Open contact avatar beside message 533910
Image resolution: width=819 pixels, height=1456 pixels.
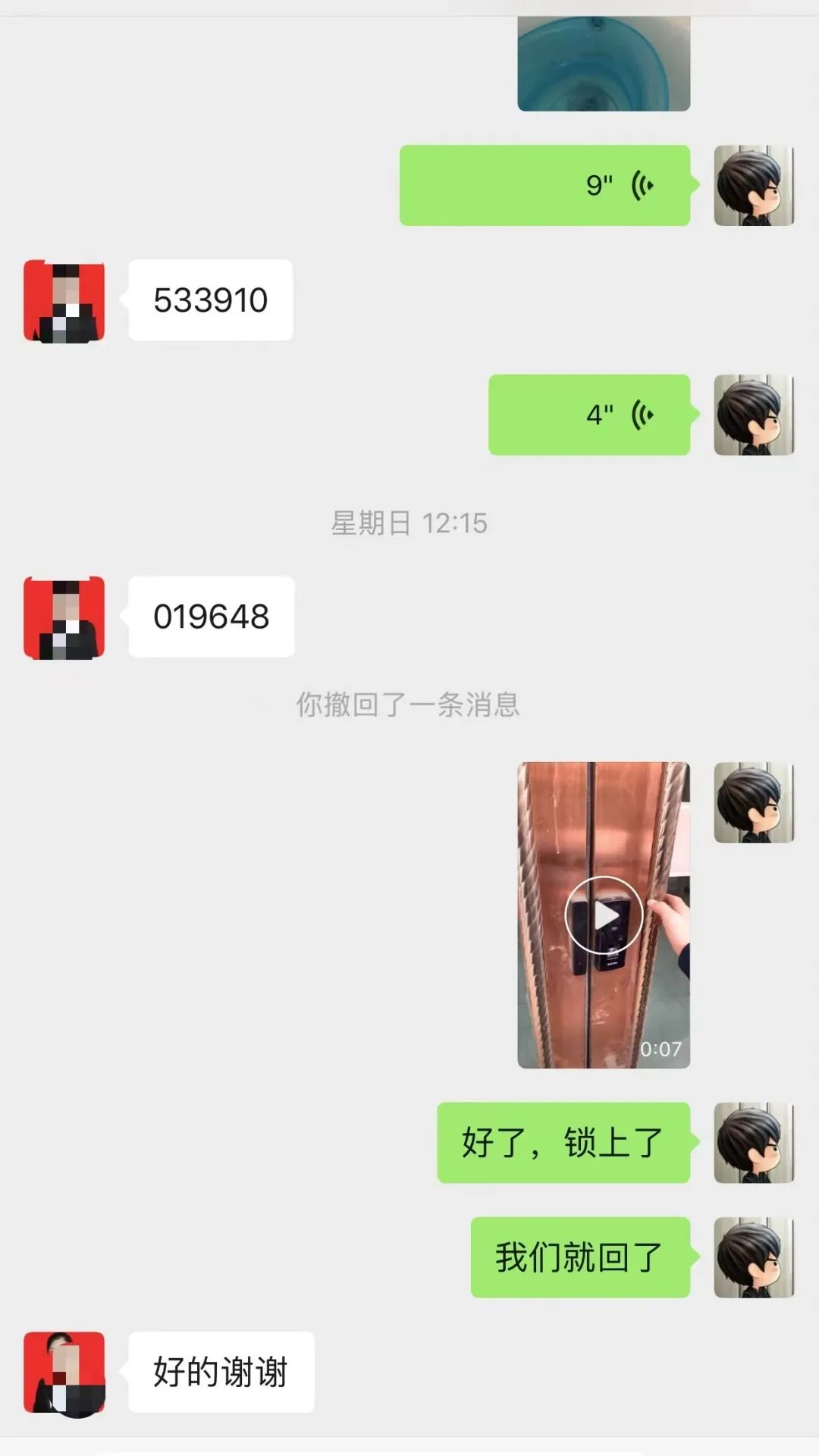click(64, 301)
